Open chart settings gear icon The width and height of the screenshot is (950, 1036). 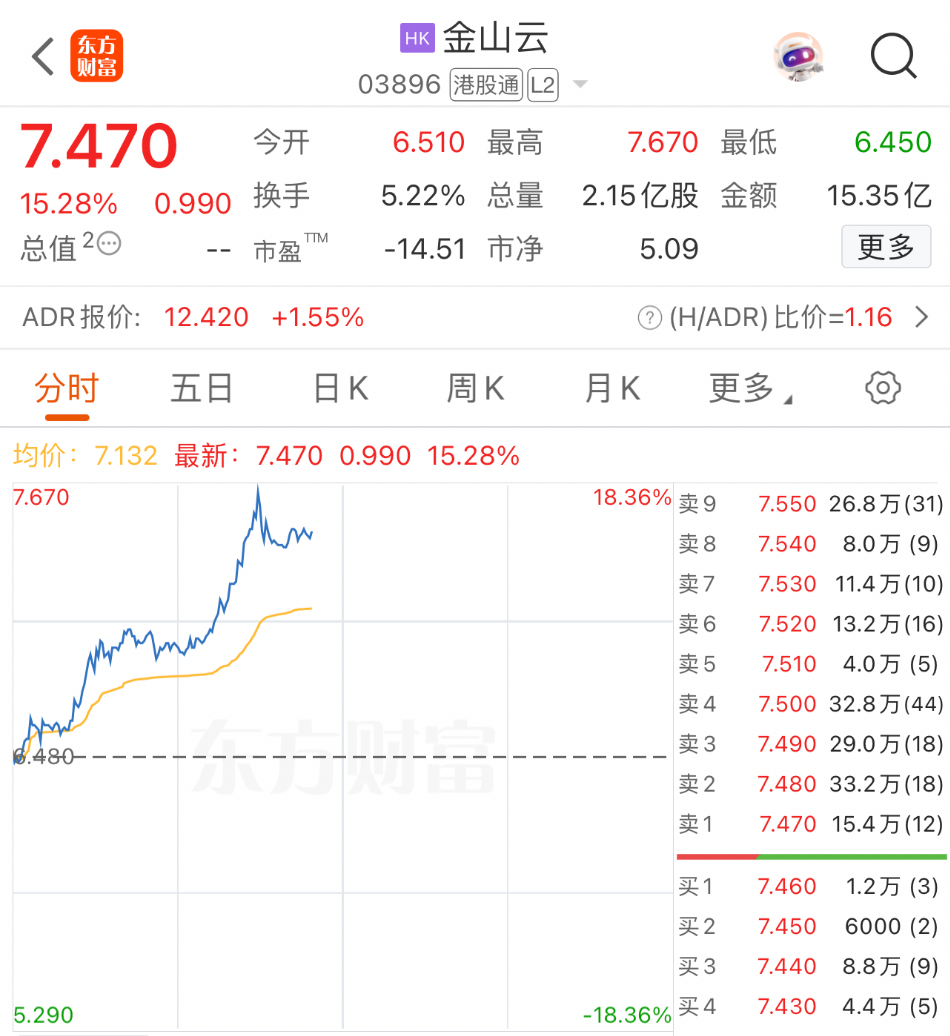tap(882, 388)
